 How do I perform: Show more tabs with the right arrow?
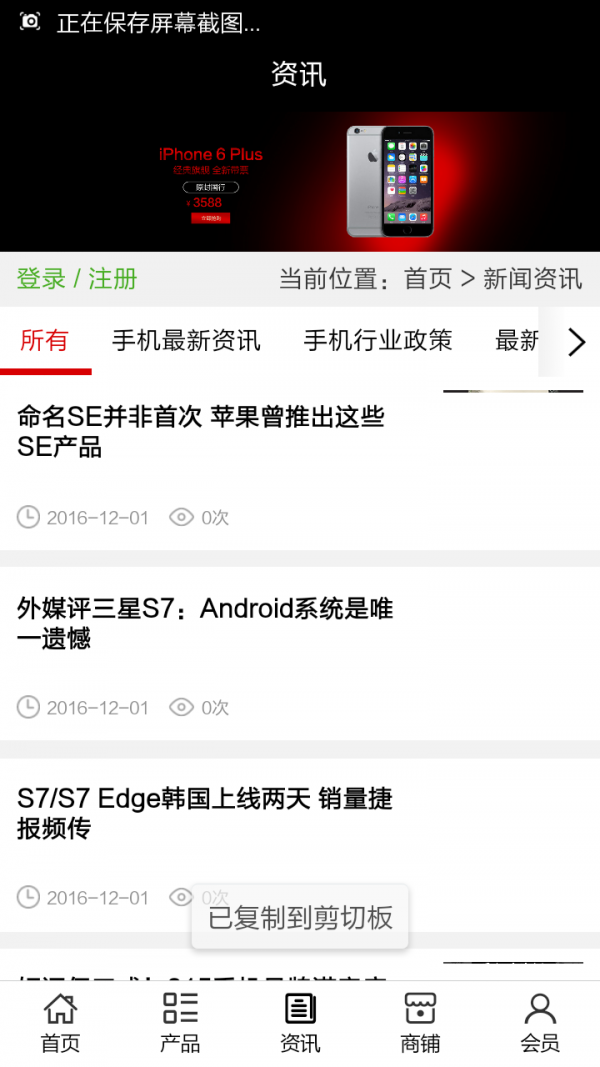click(575, 342)
